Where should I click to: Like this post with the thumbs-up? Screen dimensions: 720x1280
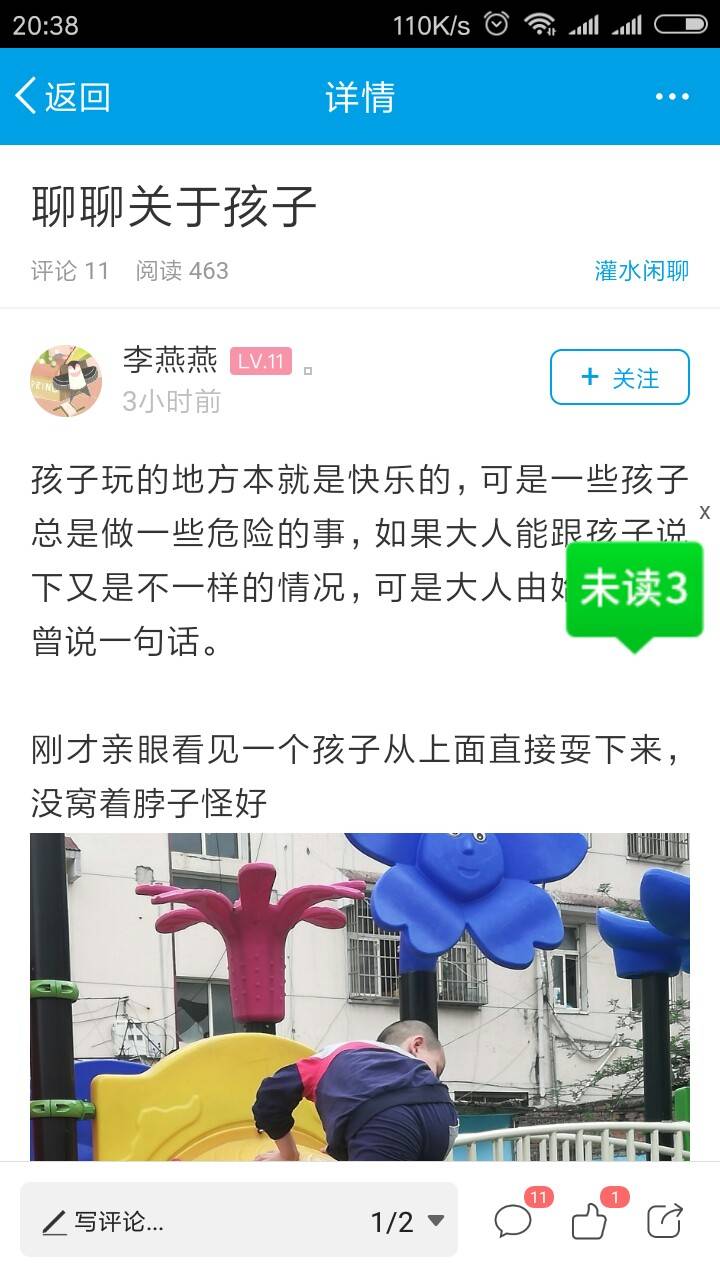590,1221
